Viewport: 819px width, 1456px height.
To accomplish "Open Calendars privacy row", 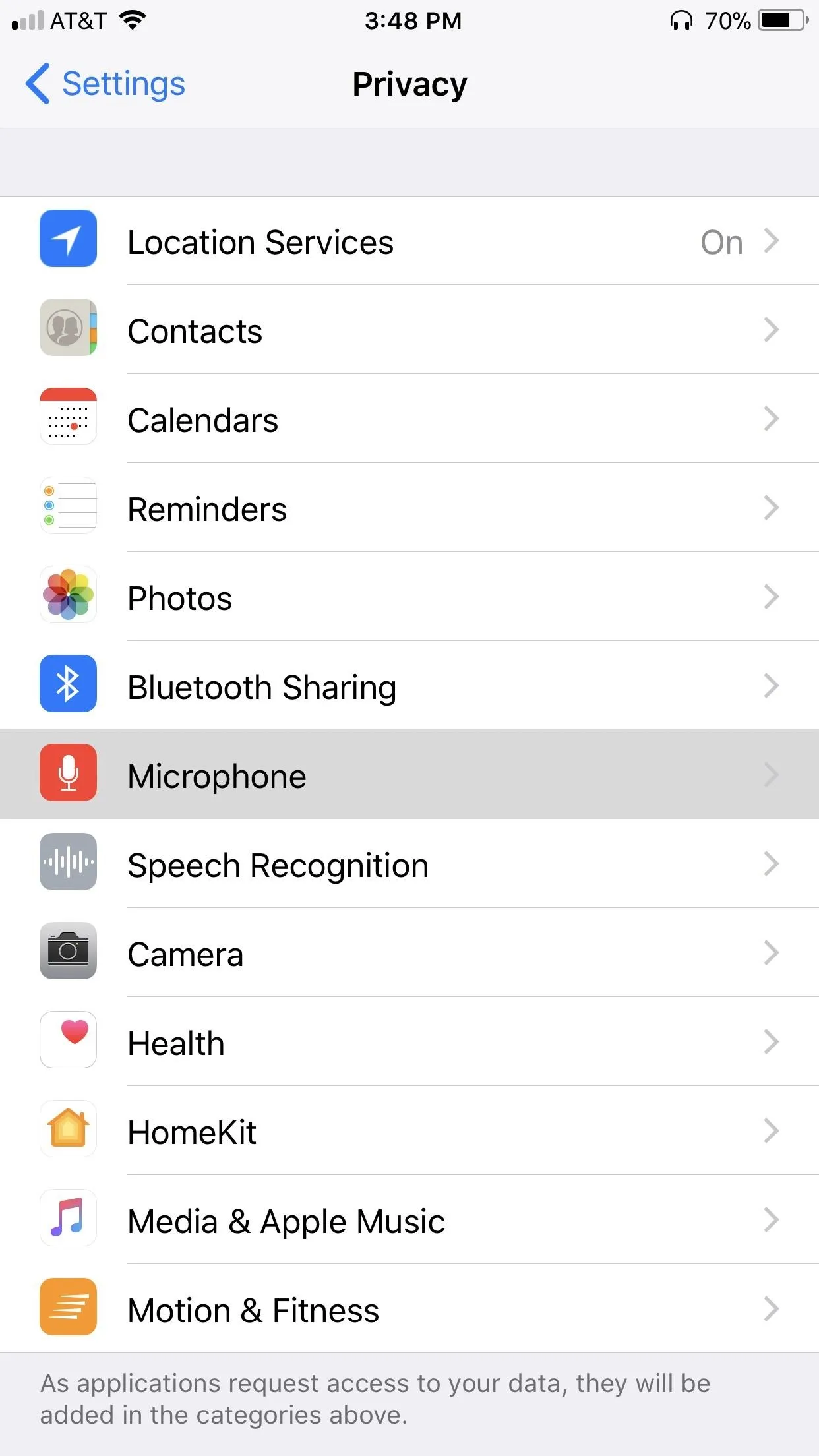I will pyautogui.click(x=409, y=419).
